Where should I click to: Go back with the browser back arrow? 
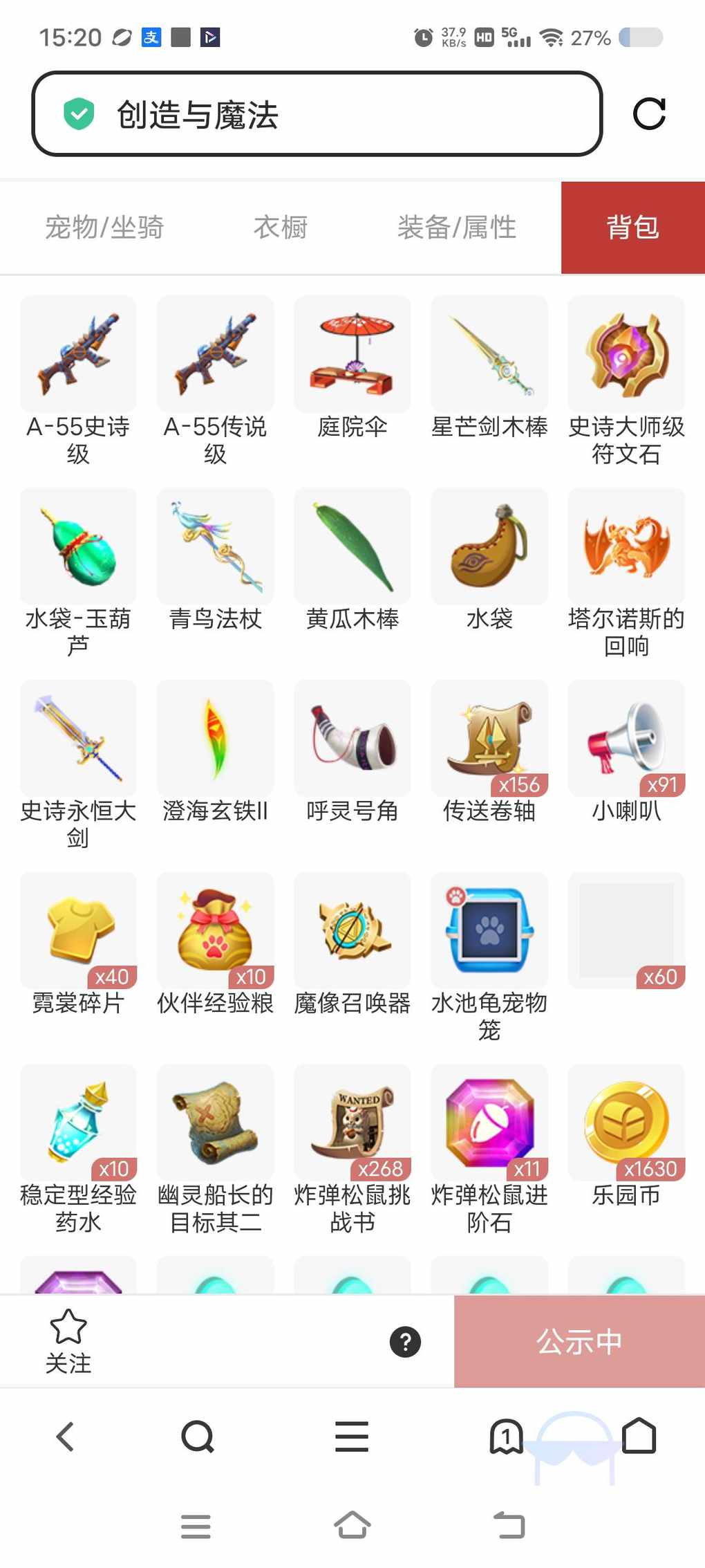point(66,1437)
